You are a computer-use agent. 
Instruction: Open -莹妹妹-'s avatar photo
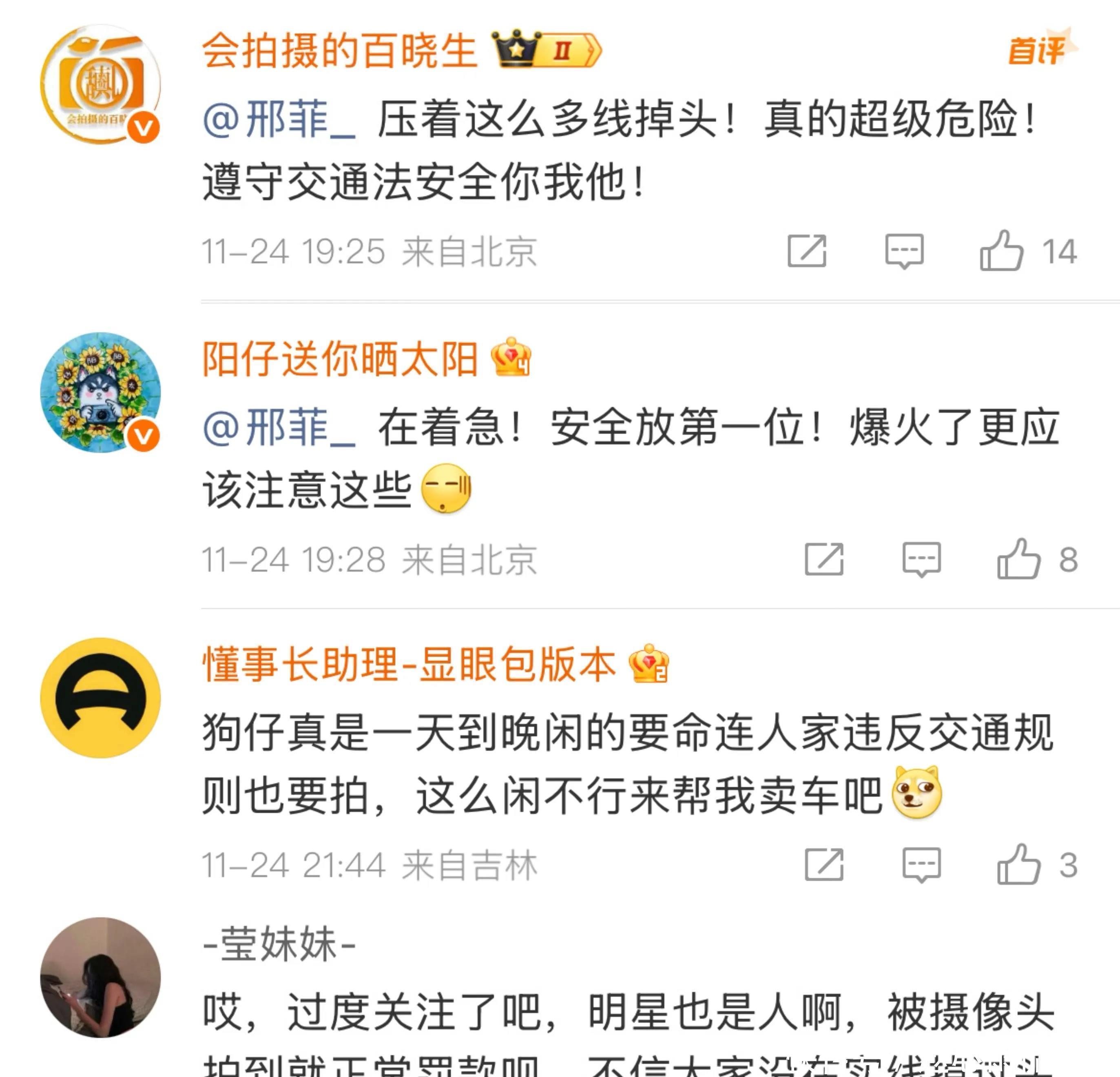pos(101,977)
